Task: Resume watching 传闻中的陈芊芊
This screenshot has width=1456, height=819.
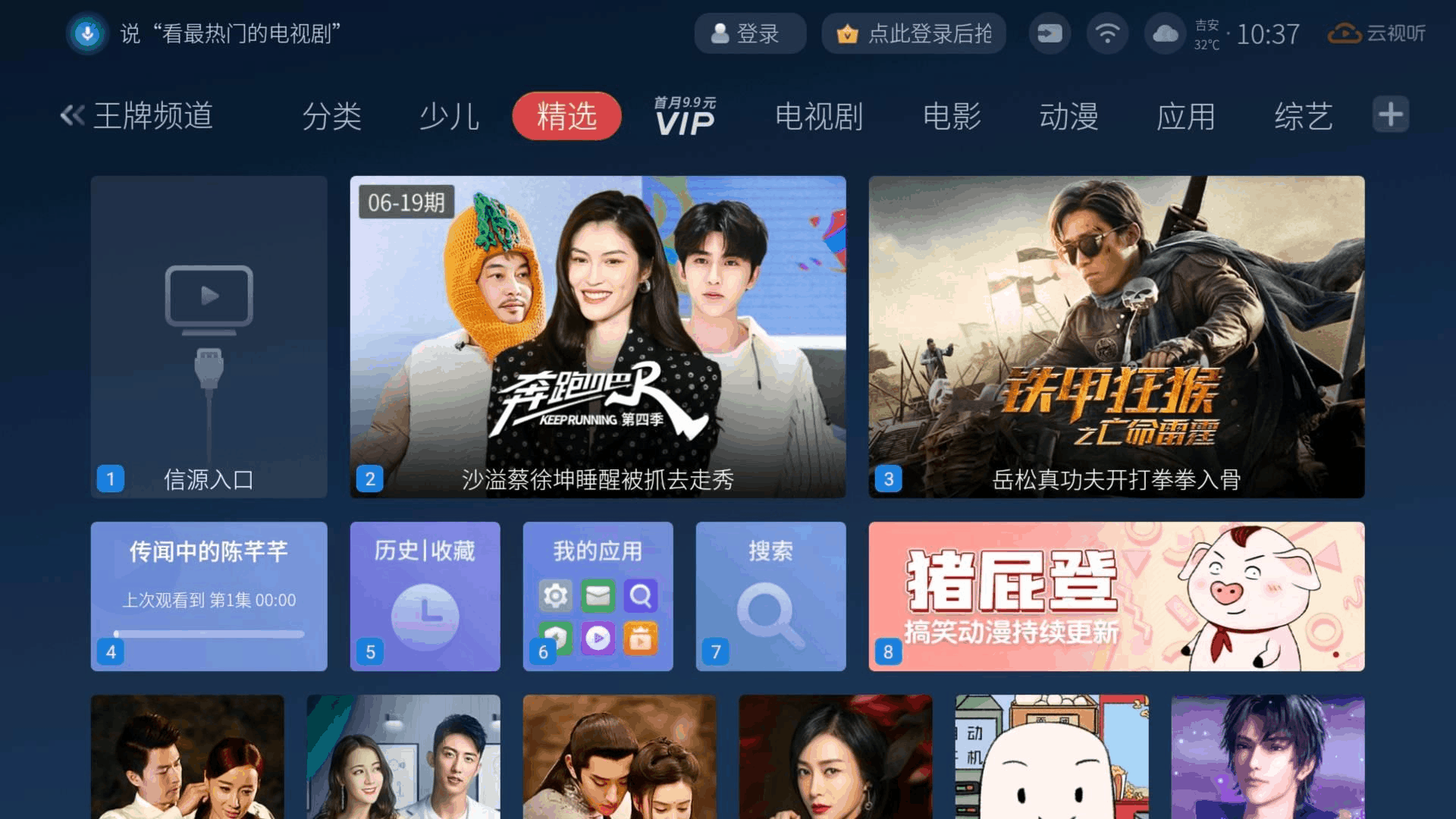Action: pyautogui.click(x=209, y=596)
